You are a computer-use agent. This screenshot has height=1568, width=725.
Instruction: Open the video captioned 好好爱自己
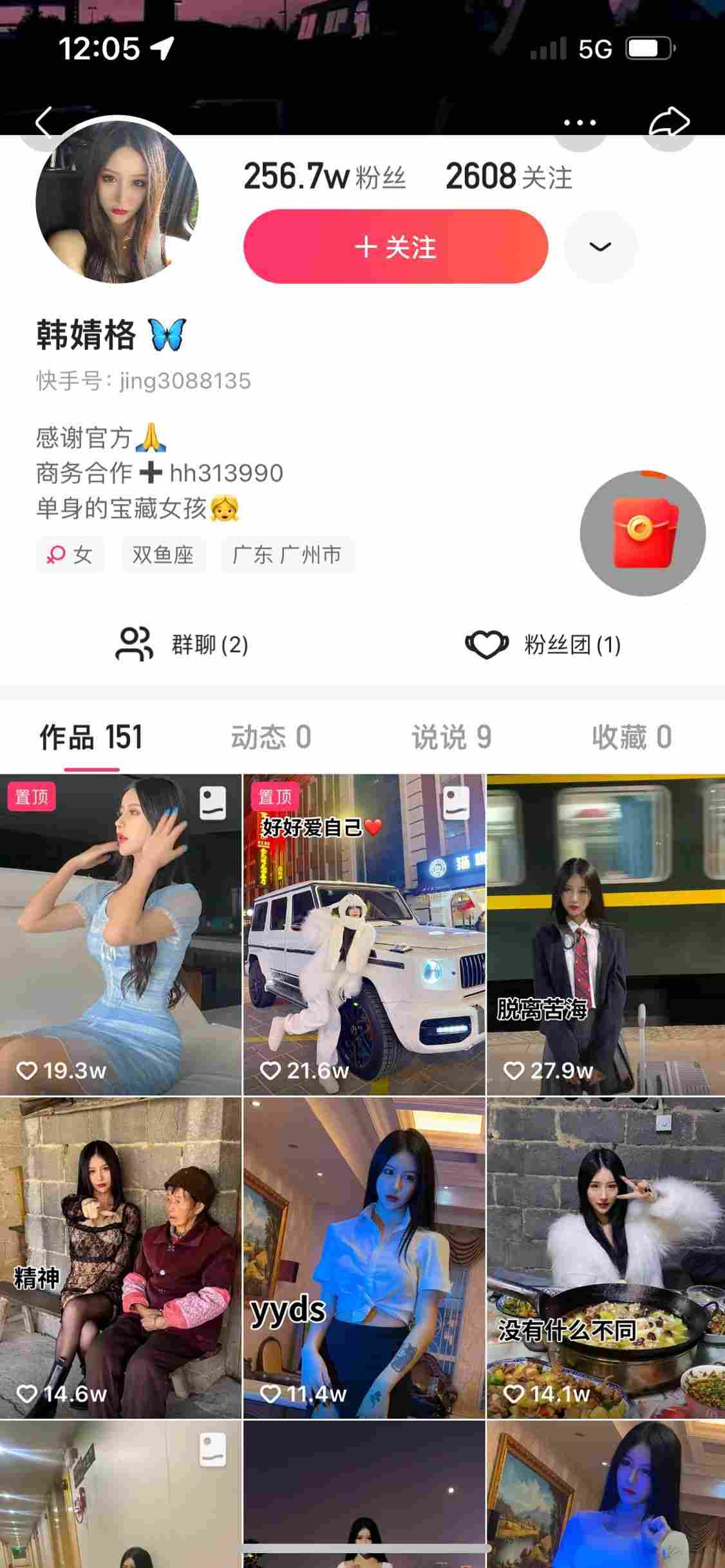click(x=364, y=935)
